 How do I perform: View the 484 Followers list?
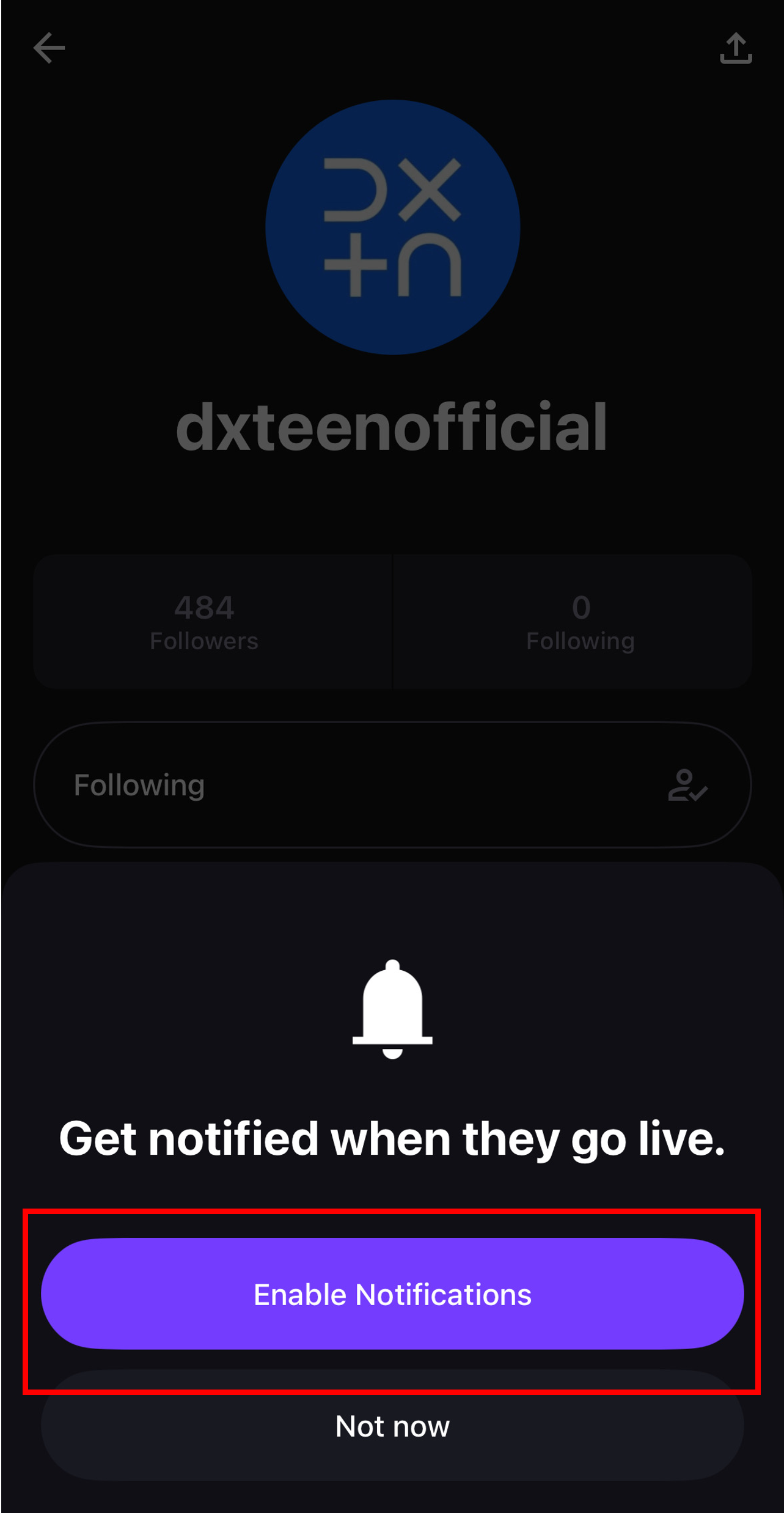click(204, 622)
